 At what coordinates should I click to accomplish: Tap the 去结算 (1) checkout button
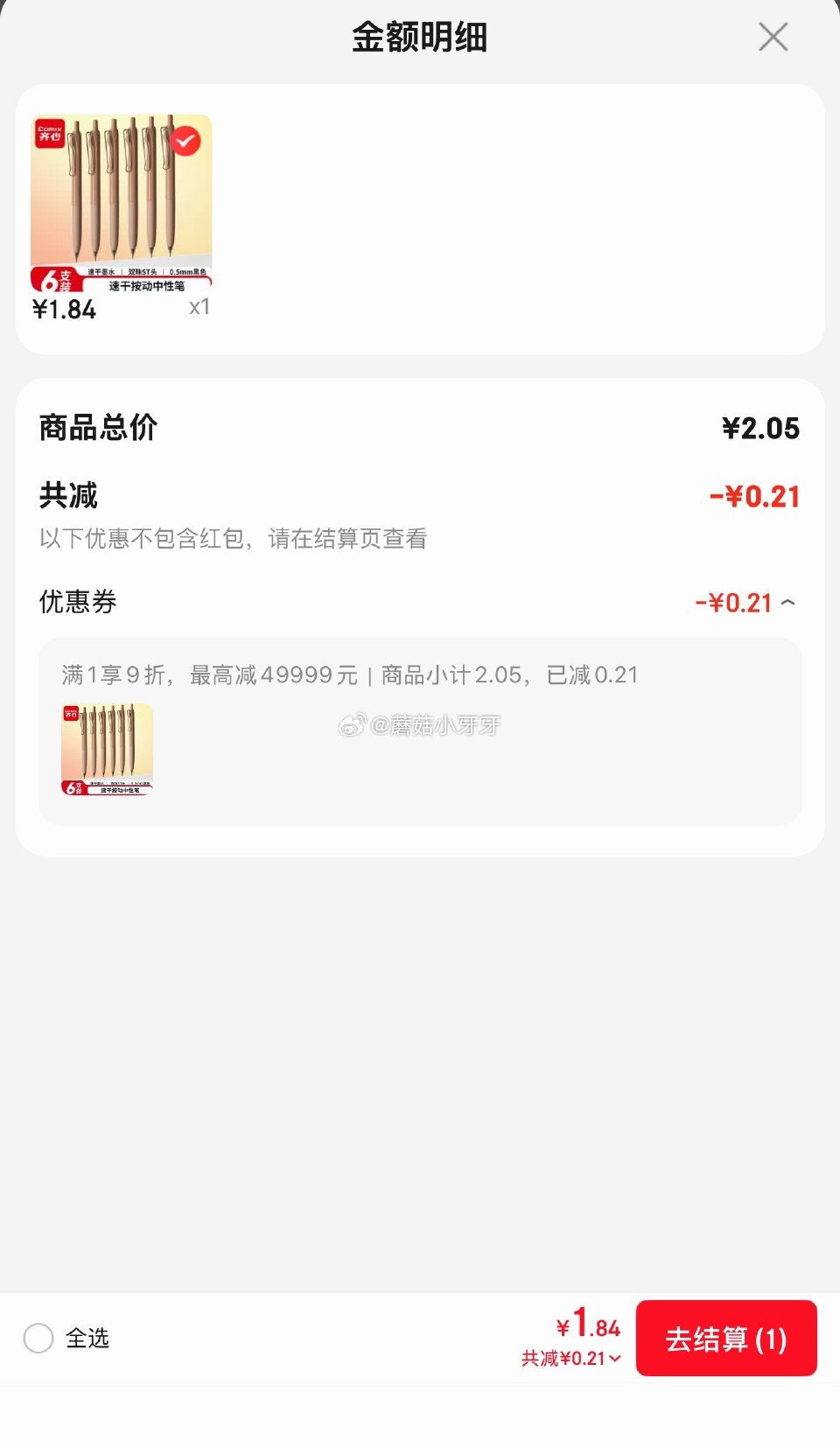726,1339
